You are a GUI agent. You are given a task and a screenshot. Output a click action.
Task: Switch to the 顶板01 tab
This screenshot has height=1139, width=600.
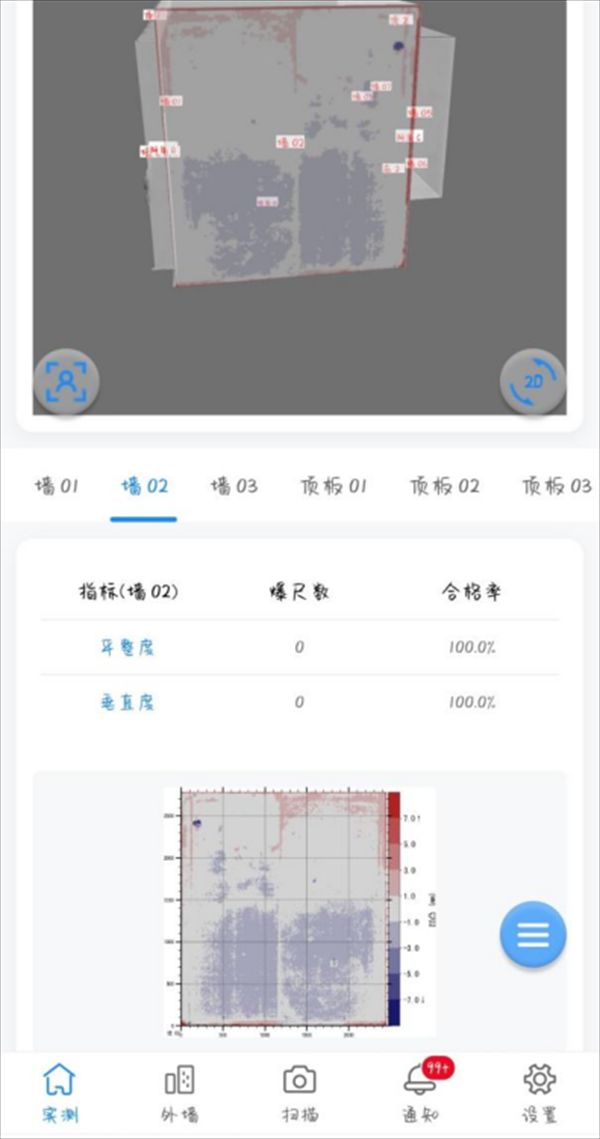coord(334,486)
